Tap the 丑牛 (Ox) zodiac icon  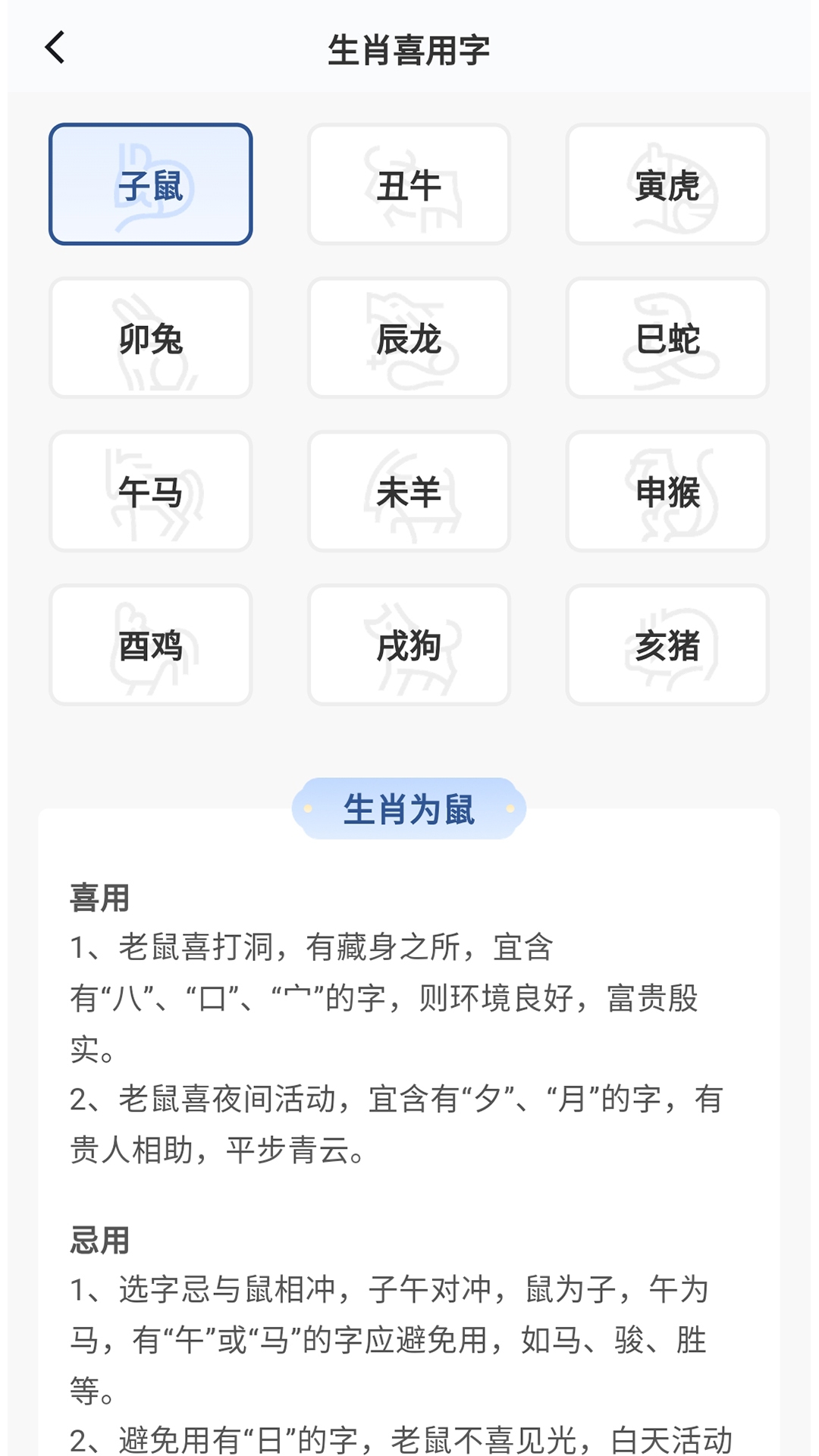pos(408,184)
